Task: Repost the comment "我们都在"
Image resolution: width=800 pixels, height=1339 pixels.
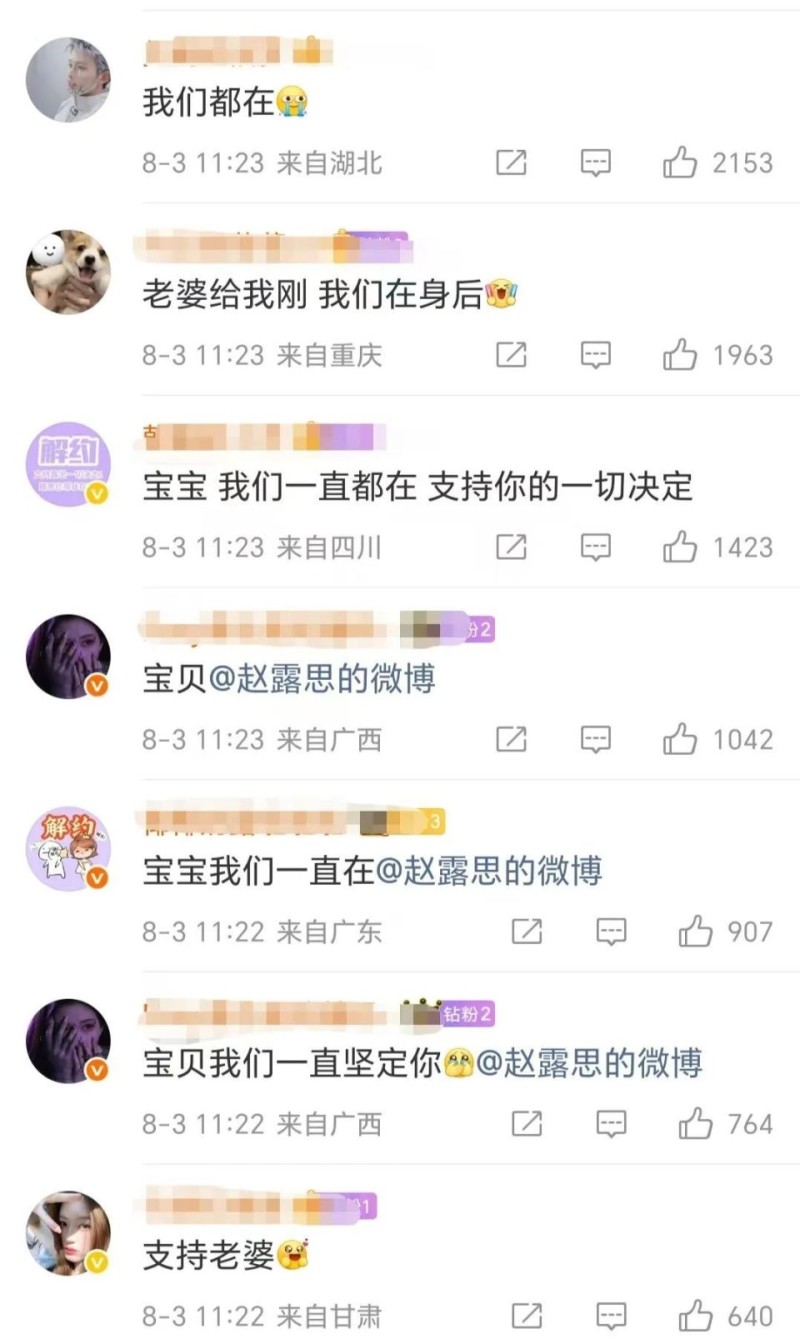Action: 511,163
